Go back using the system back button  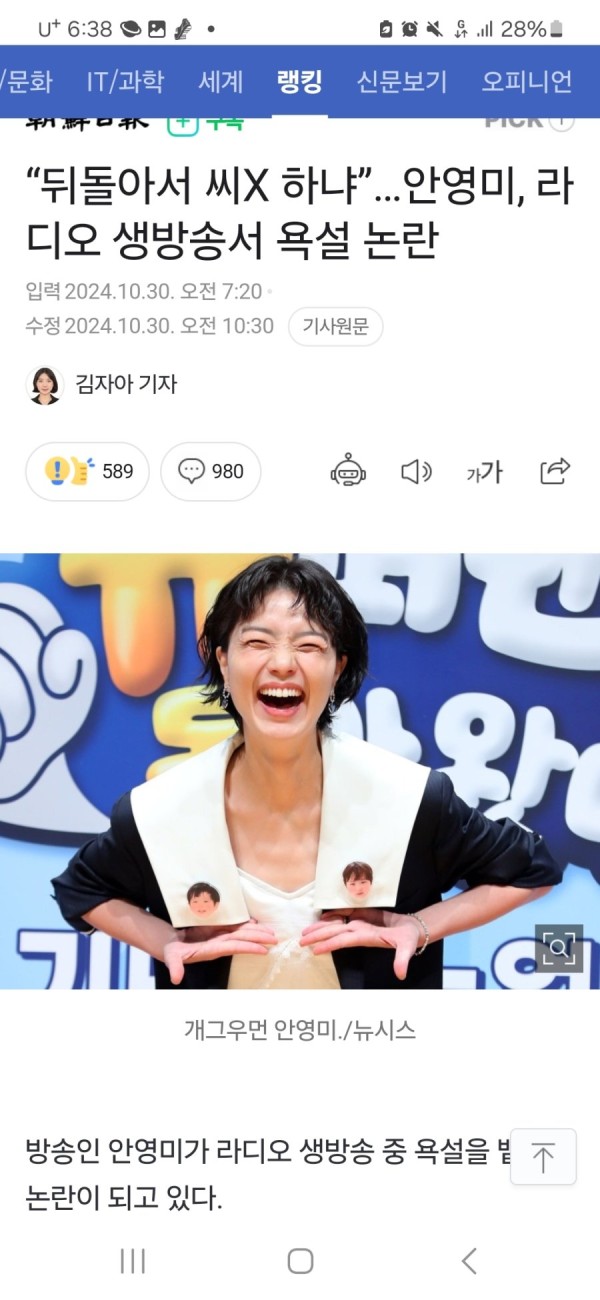click(468, 1260)
